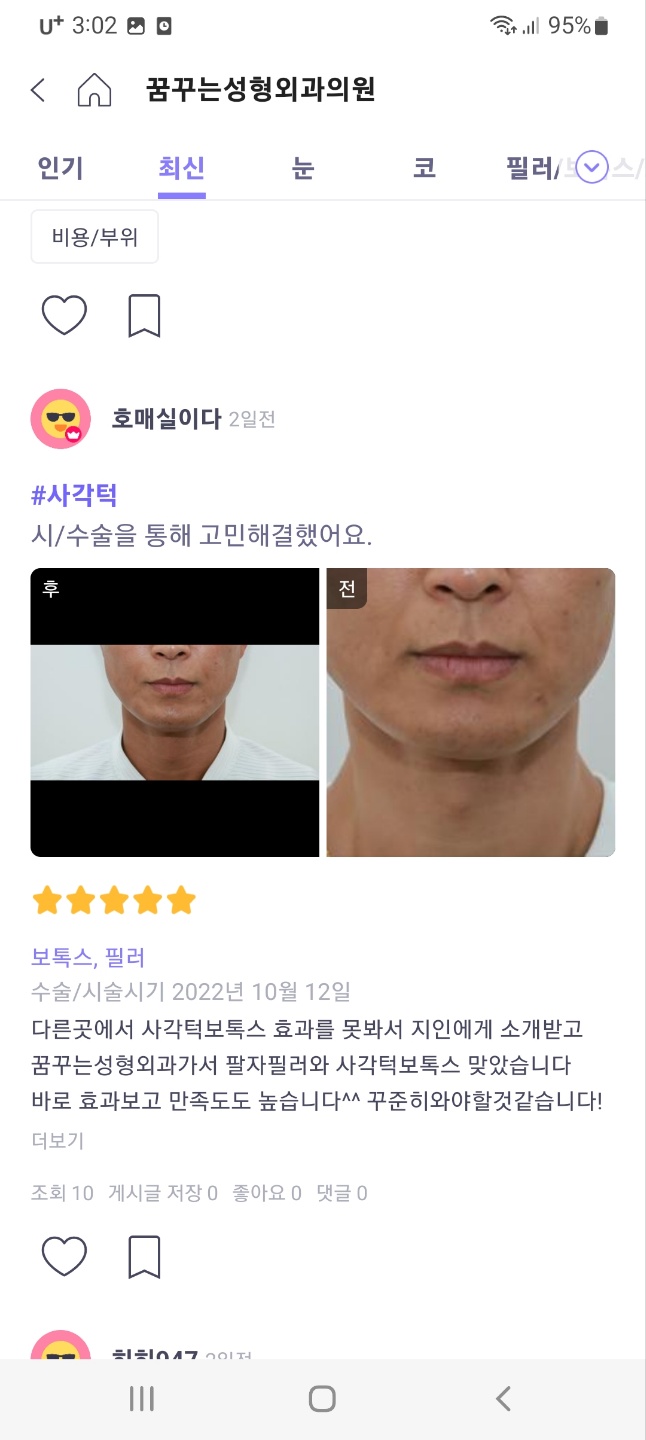Open the #사각턱 hashtag
The image size is (646, 1440).
point(75,494)
